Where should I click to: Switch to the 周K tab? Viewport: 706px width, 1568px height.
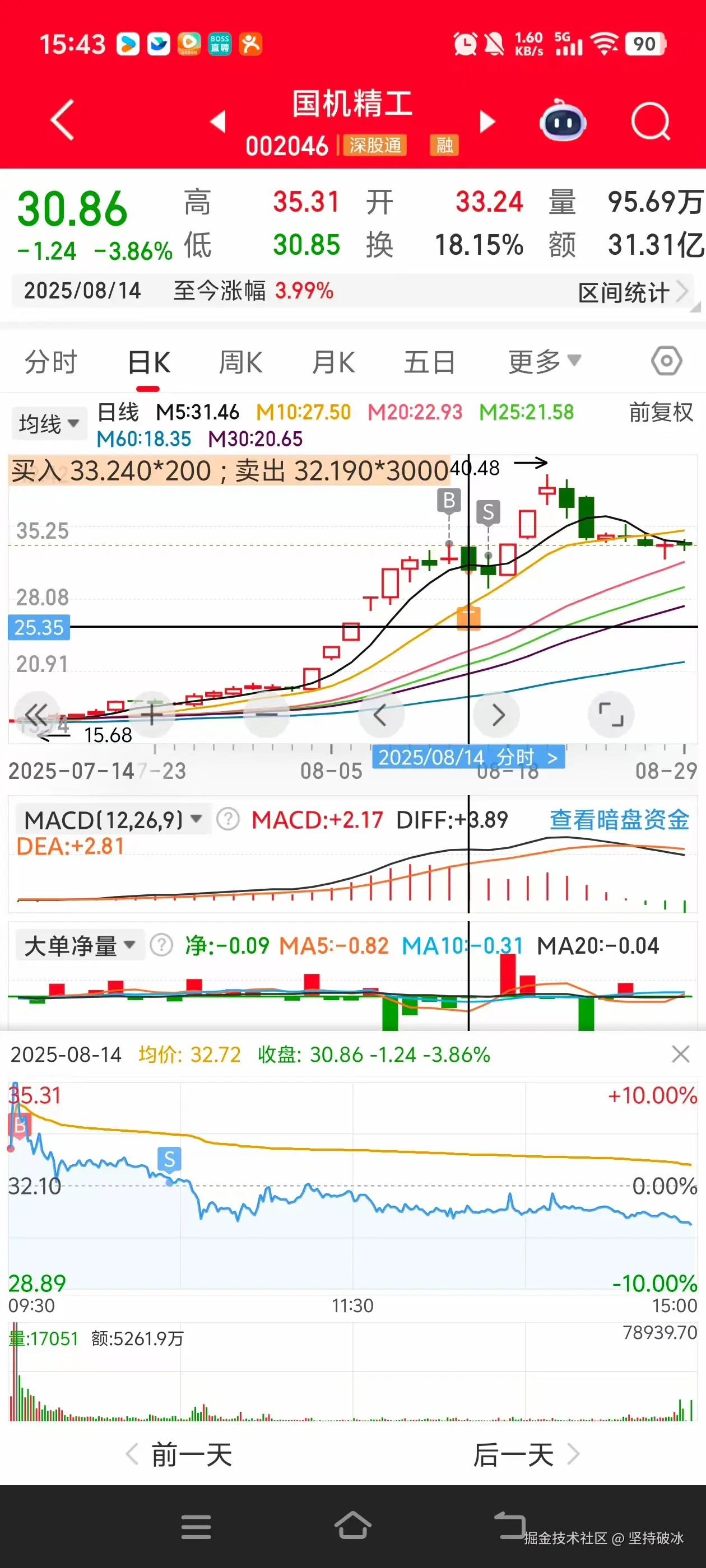point(240,360)
